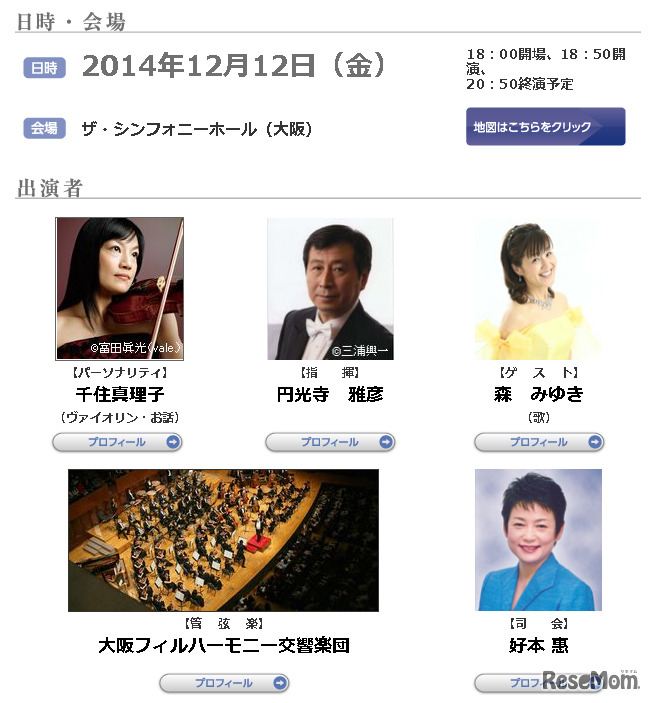
Task: Open profile of 大阪フィルハーモニー交響楽団
Action: coord(224,683)
